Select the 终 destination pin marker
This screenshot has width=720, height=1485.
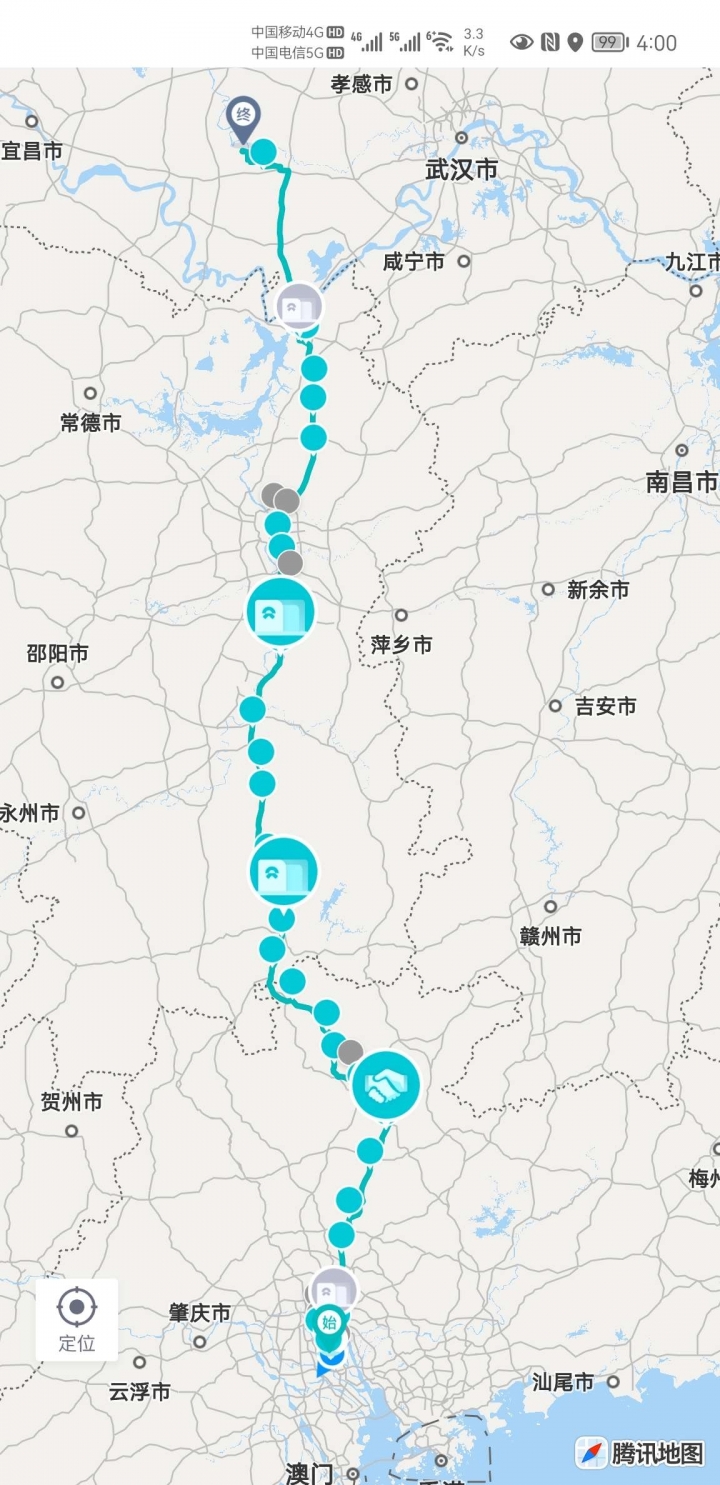click(242, 117)
